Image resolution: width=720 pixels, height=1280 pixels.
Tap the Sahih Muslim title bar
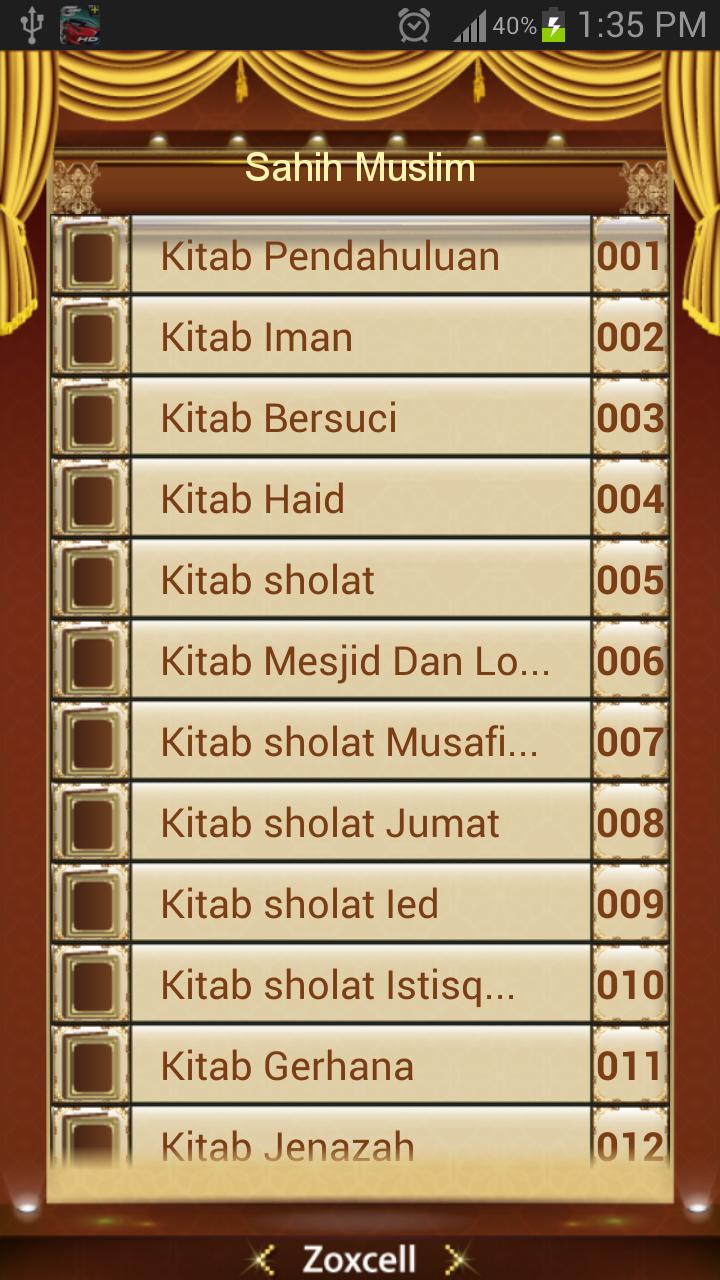click(x=360, y=170)
